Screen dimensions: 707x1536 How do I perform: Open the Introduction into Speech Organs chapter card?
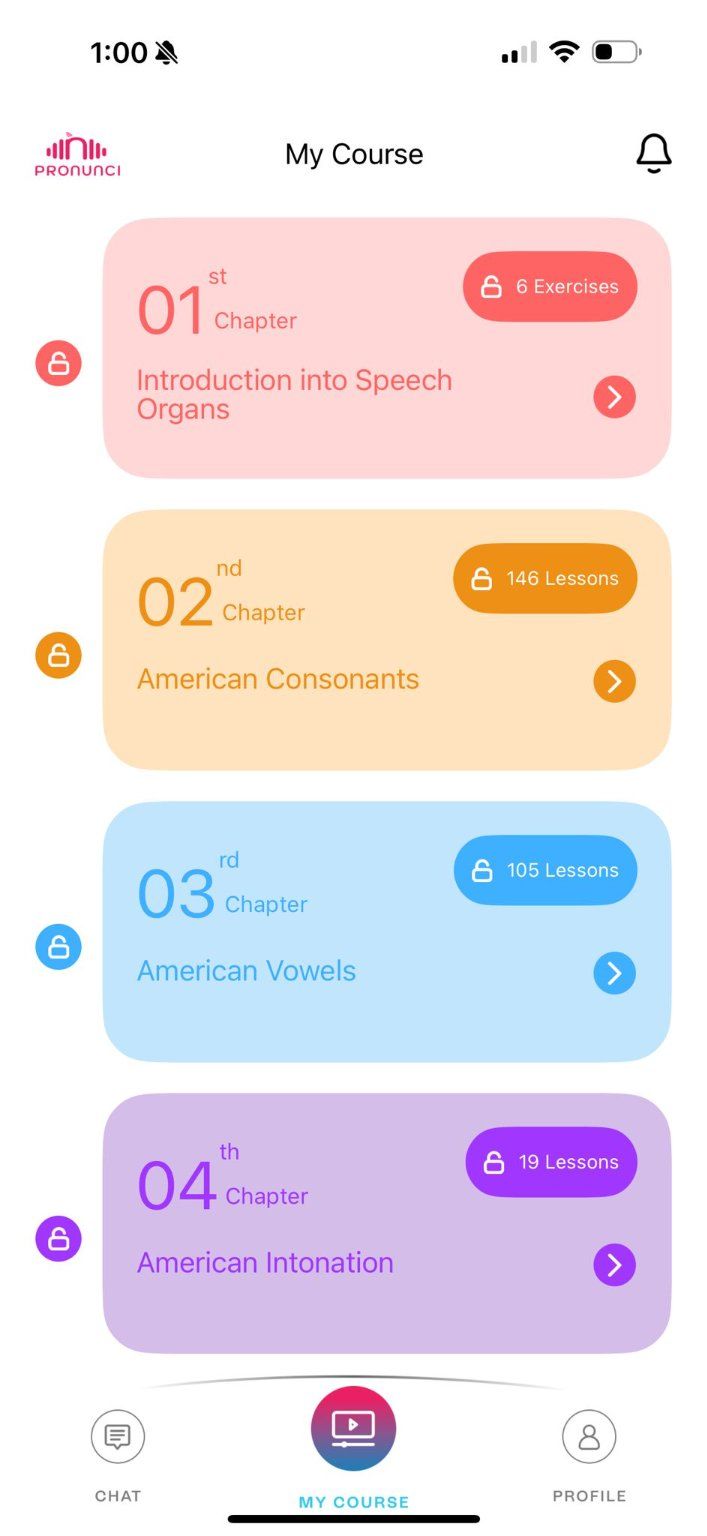tap(386, 348)
